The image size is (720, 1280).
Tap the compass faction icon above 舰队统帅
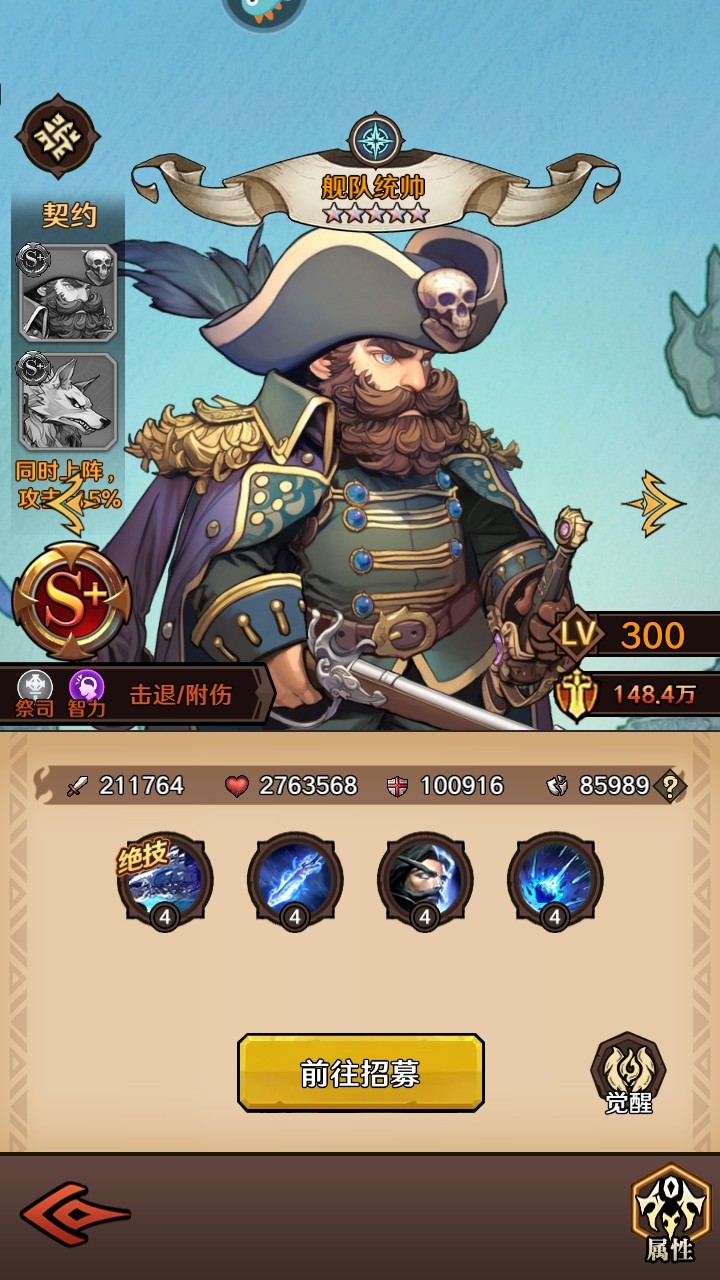click(376, 141)
